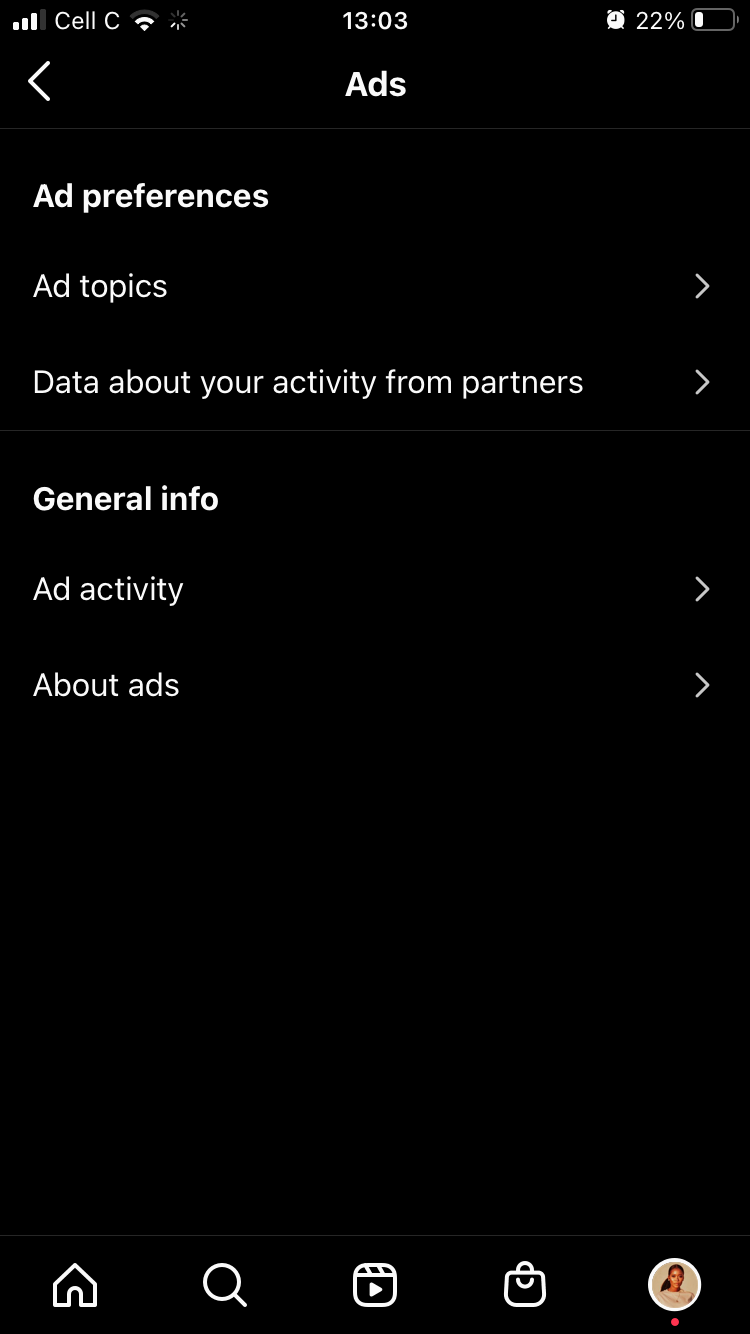Go to the Profile tab

point(675,1284)
